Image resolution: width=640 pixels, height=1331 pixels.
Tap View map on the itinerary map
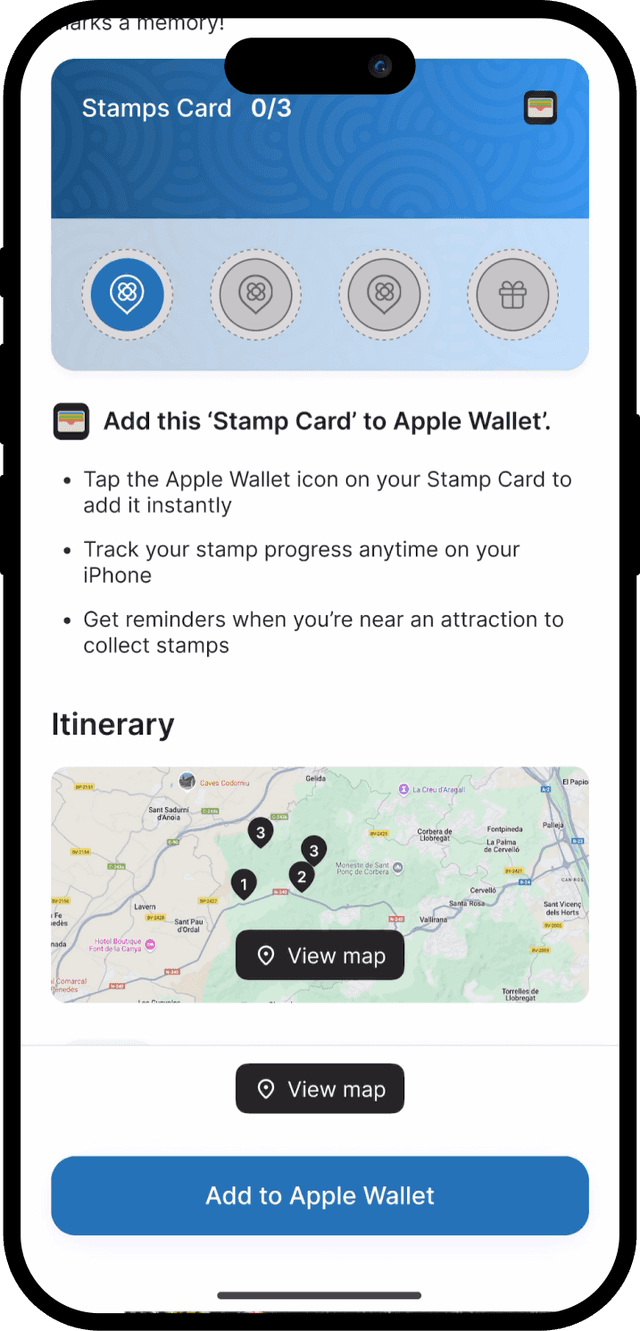[320, 956]
